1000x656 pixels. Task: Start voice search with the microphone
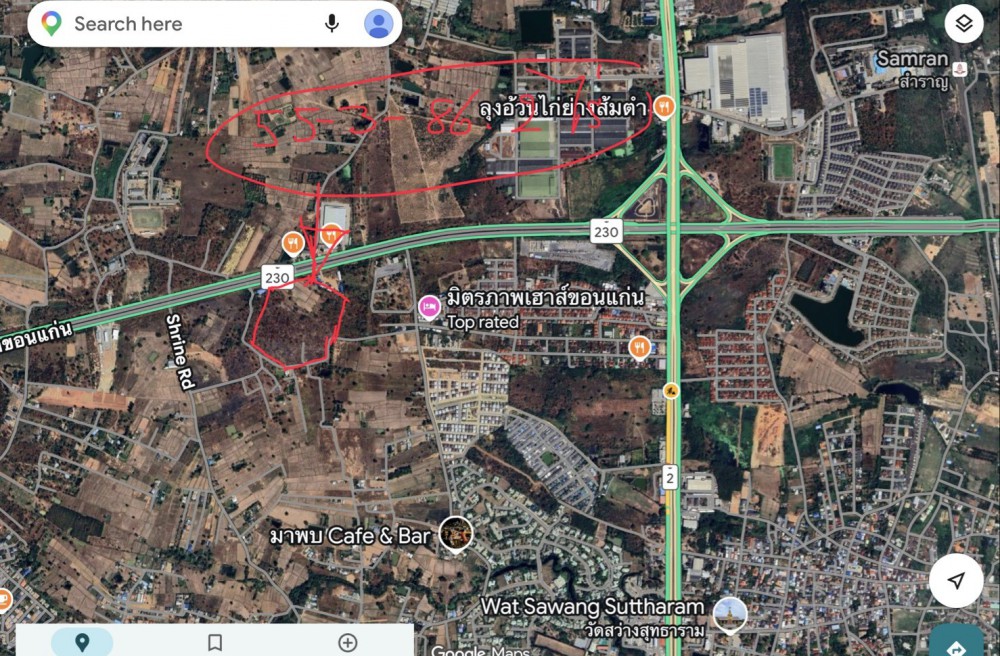332,24
